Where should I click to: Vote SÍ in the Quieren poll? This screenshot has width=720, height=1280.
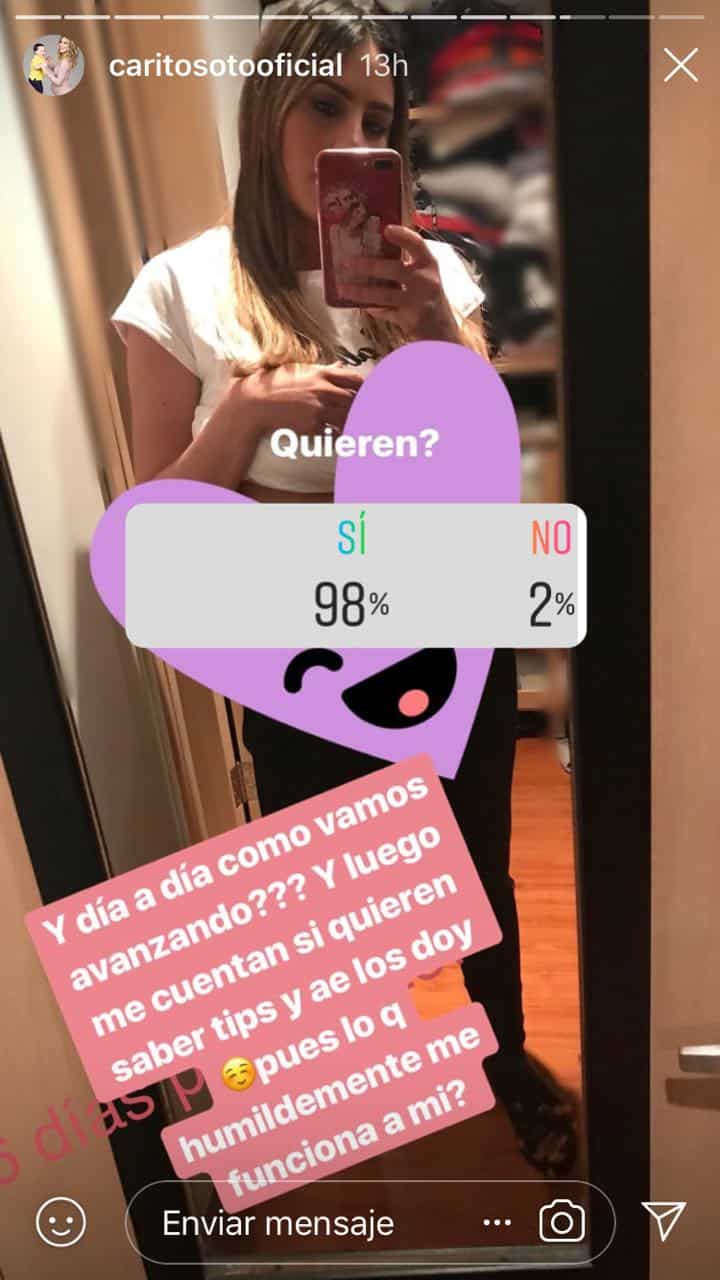pos(352,576)
